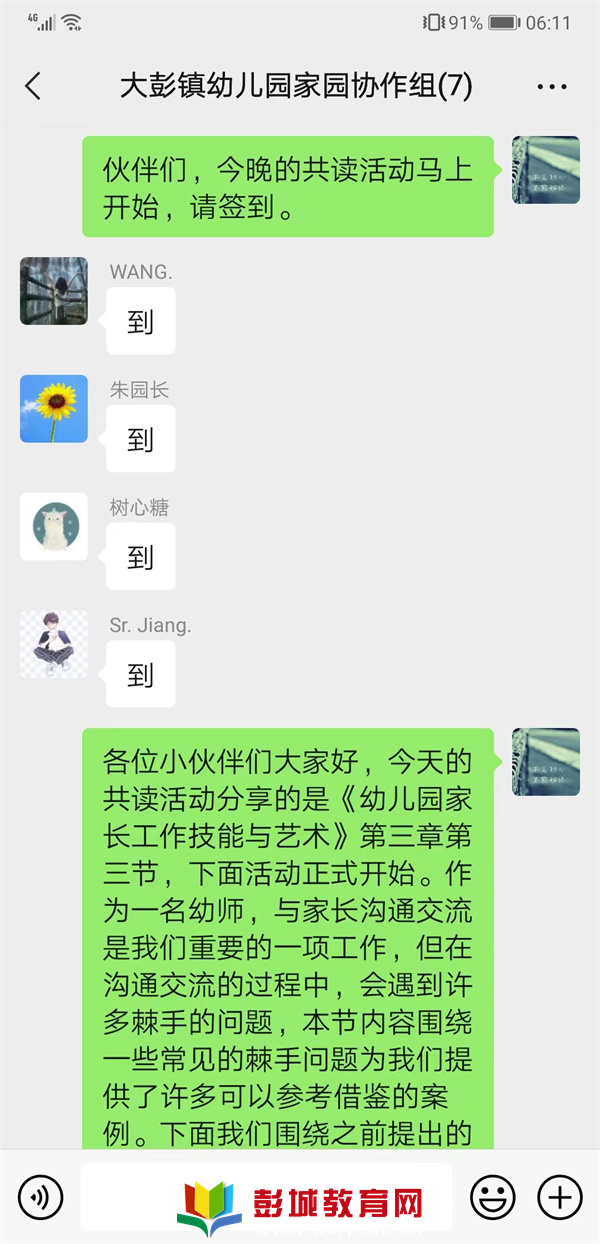Viewport: 600px width, 1244px height.
Task: Go back from the group chat
Action: (33, 86)
